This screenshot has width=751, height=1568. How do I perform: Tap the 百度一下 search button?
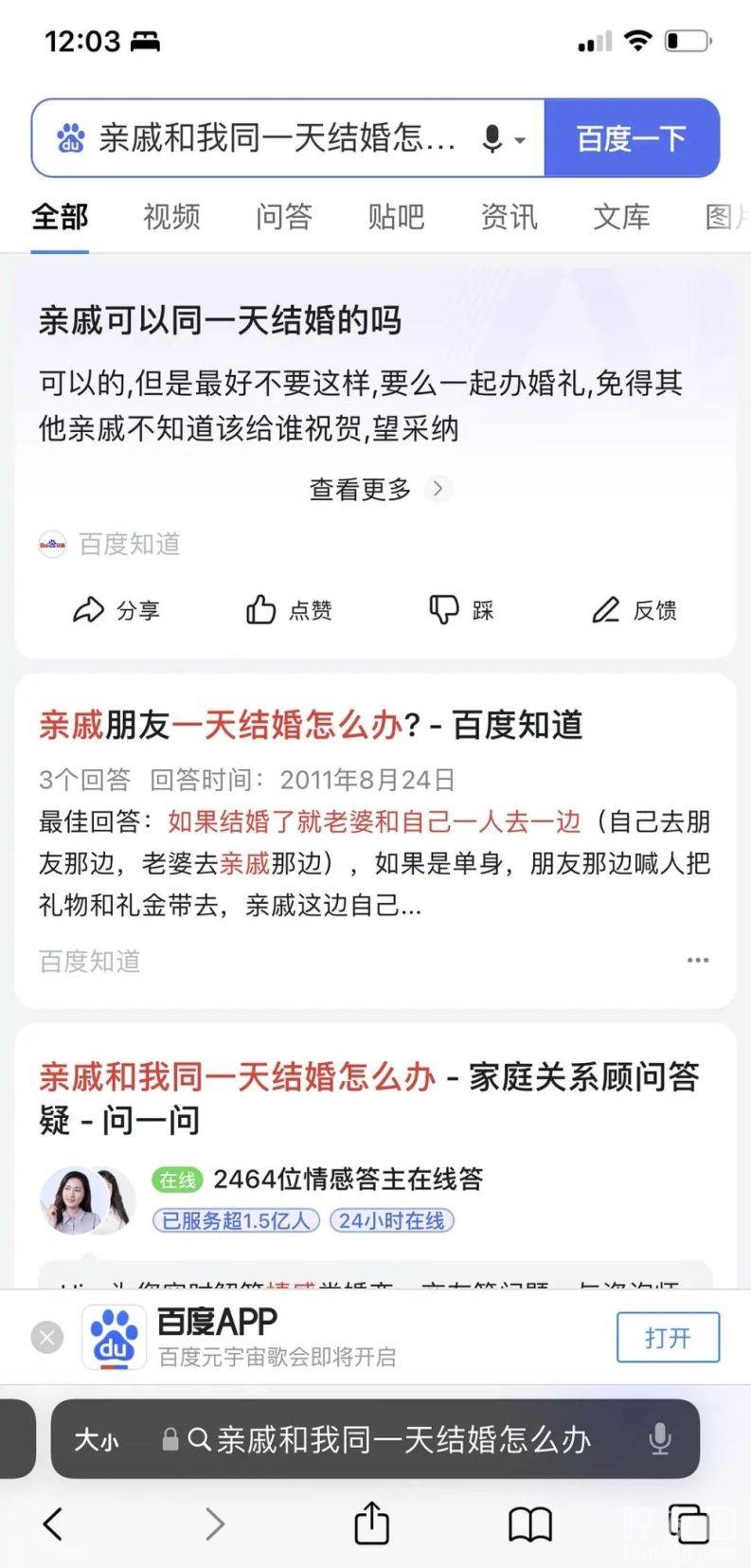[x=632, y=138]
